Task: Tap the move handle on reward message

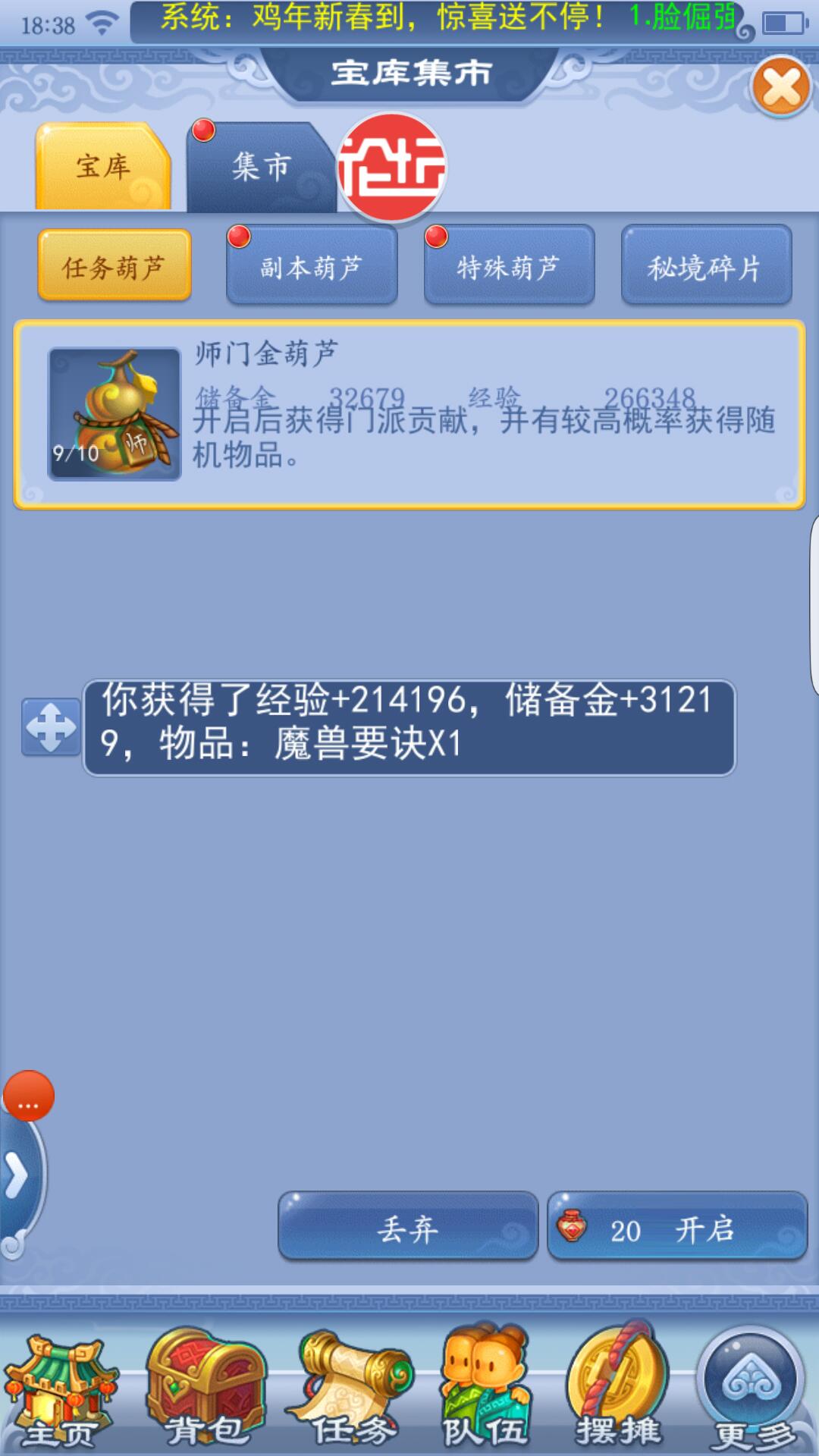Action: (x=51, y=727)
